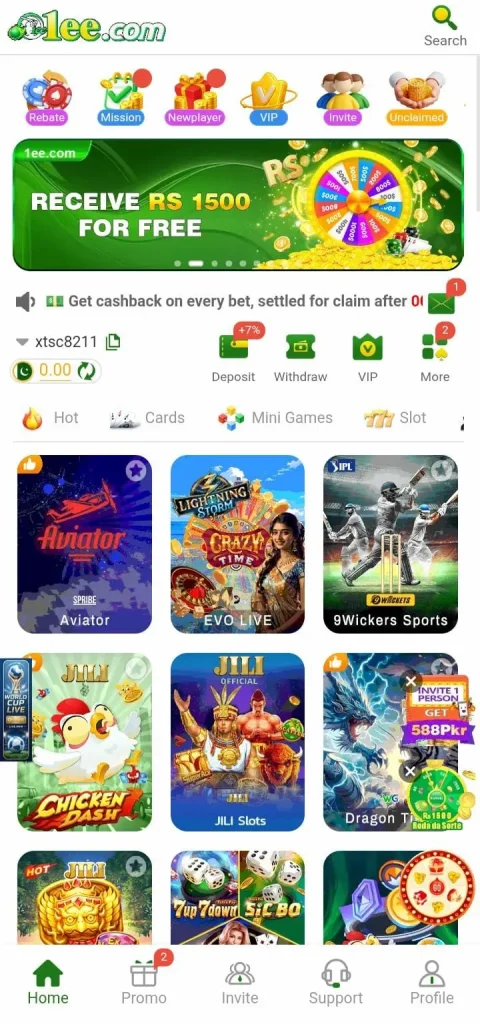Tap the Receive RS 1500 banner
480x1024 pixels.
(x=238, y=204)
